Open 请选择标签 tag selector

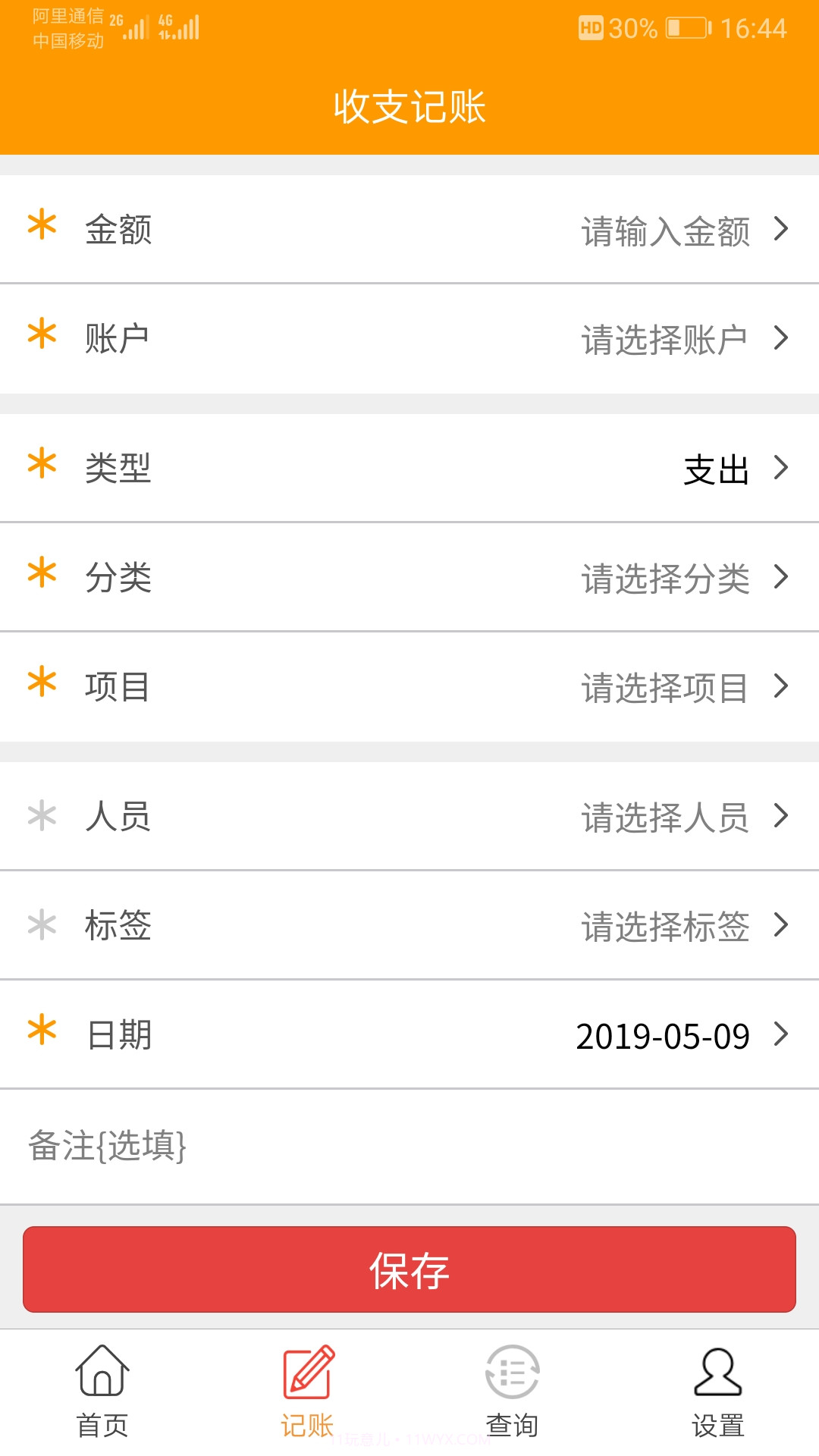(x=664, y=927)
